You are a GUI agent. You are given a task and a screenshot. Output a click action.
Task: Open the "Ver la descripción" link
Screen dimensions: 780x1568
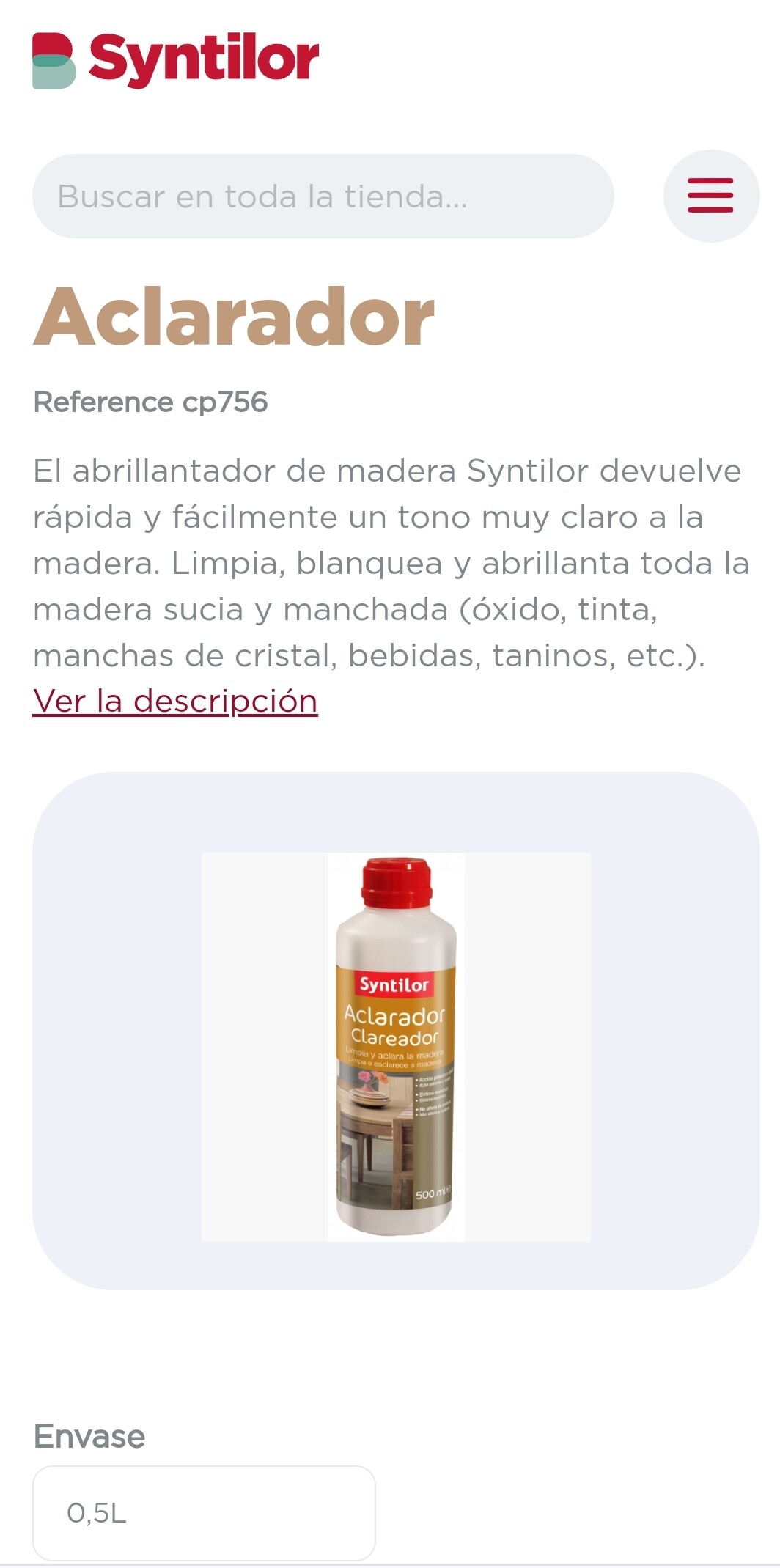pyautogui.click(x=175, y=701)
